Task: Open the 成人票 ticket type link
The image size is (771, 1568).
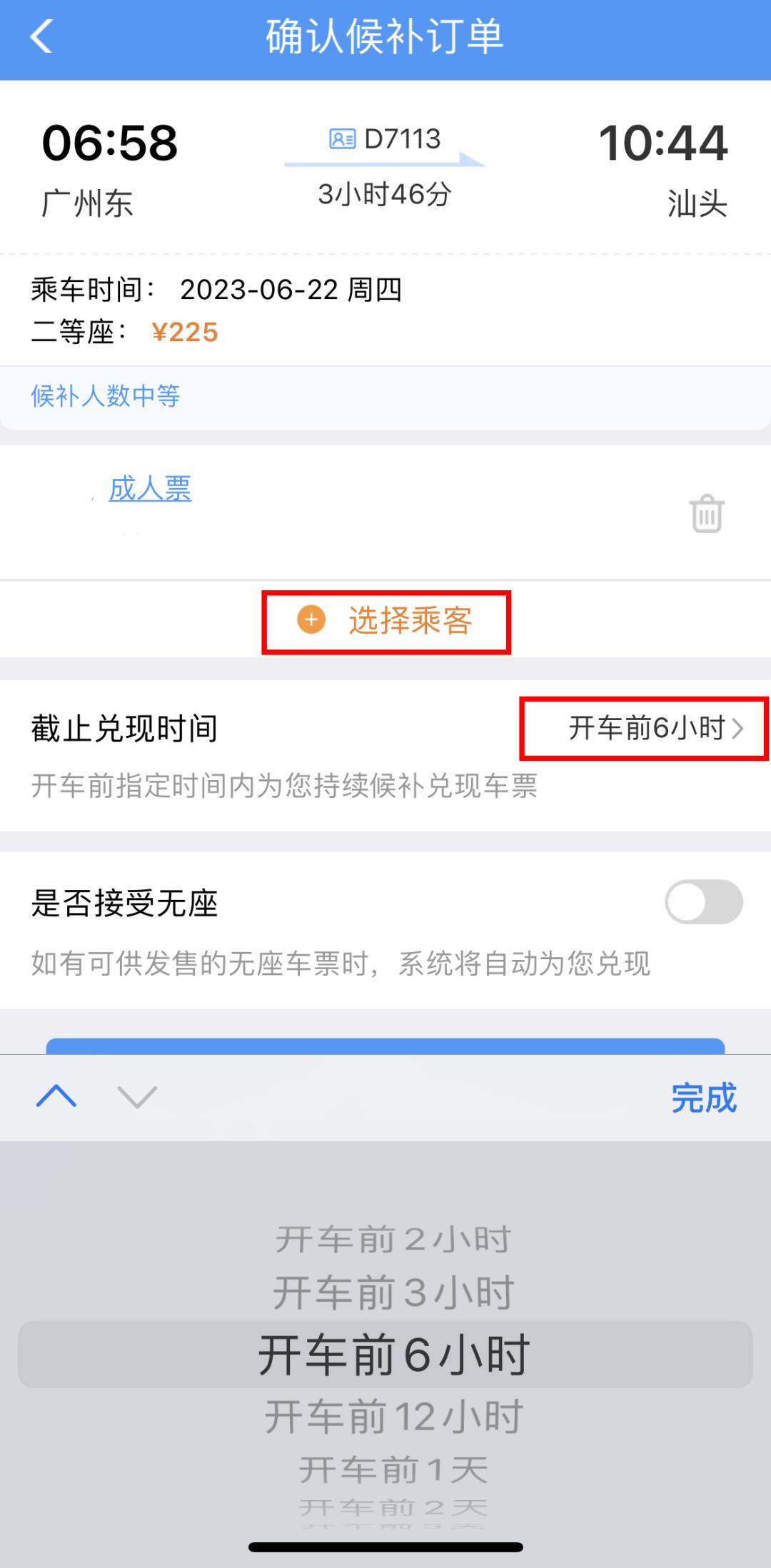Action: 151,487
